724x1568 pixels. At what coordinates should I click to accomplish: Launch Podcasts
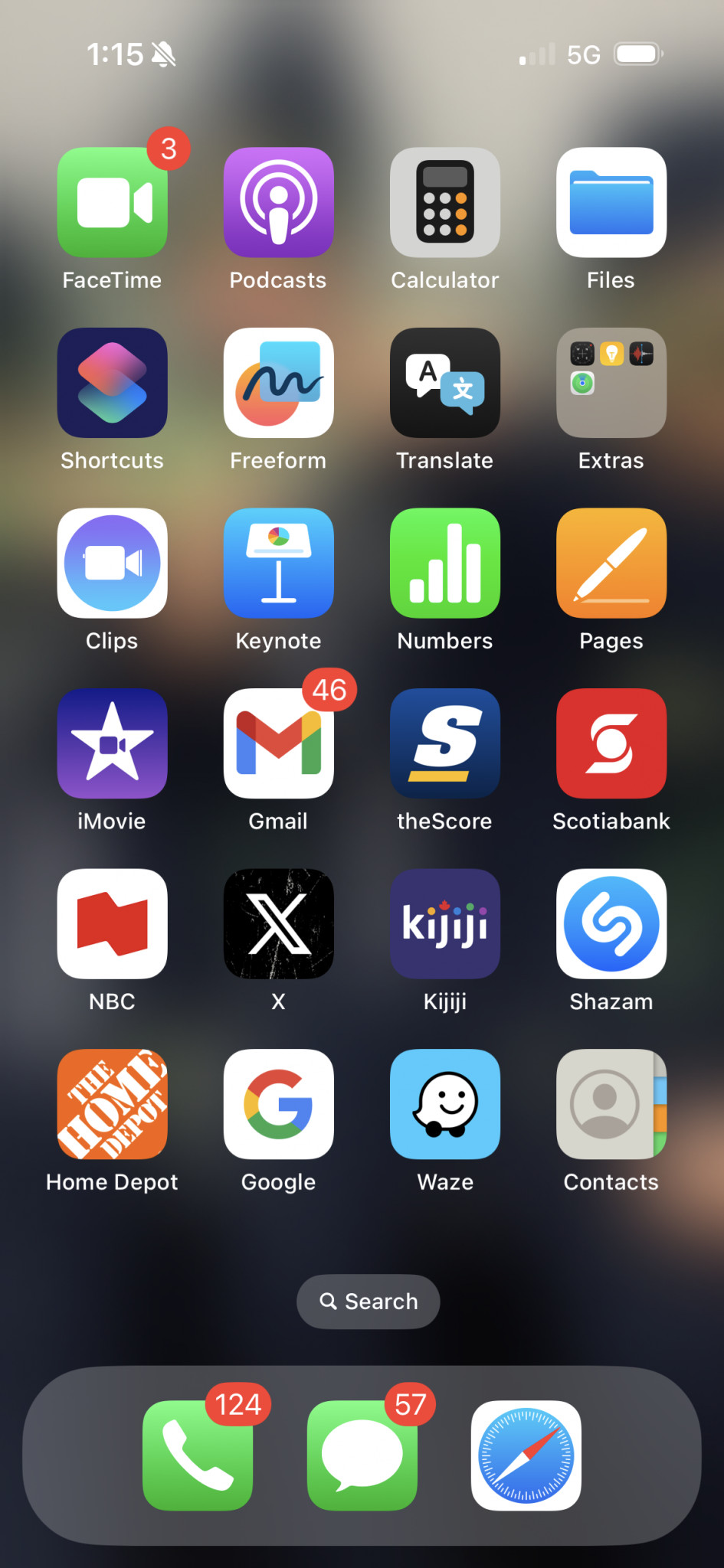[x=279, y=202]
